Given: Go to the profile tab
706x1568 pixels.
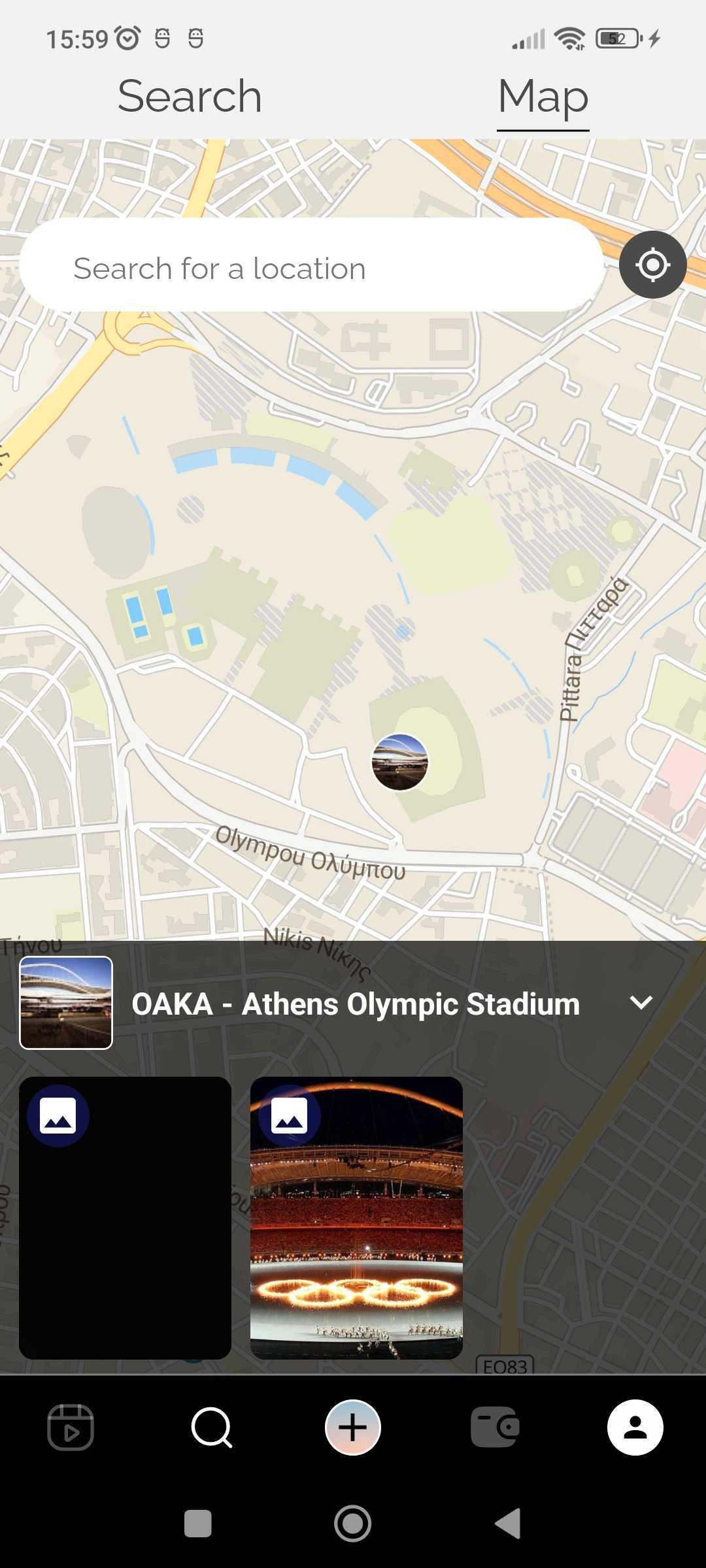Looking at the screenshot, I should tap(635, 1428).
